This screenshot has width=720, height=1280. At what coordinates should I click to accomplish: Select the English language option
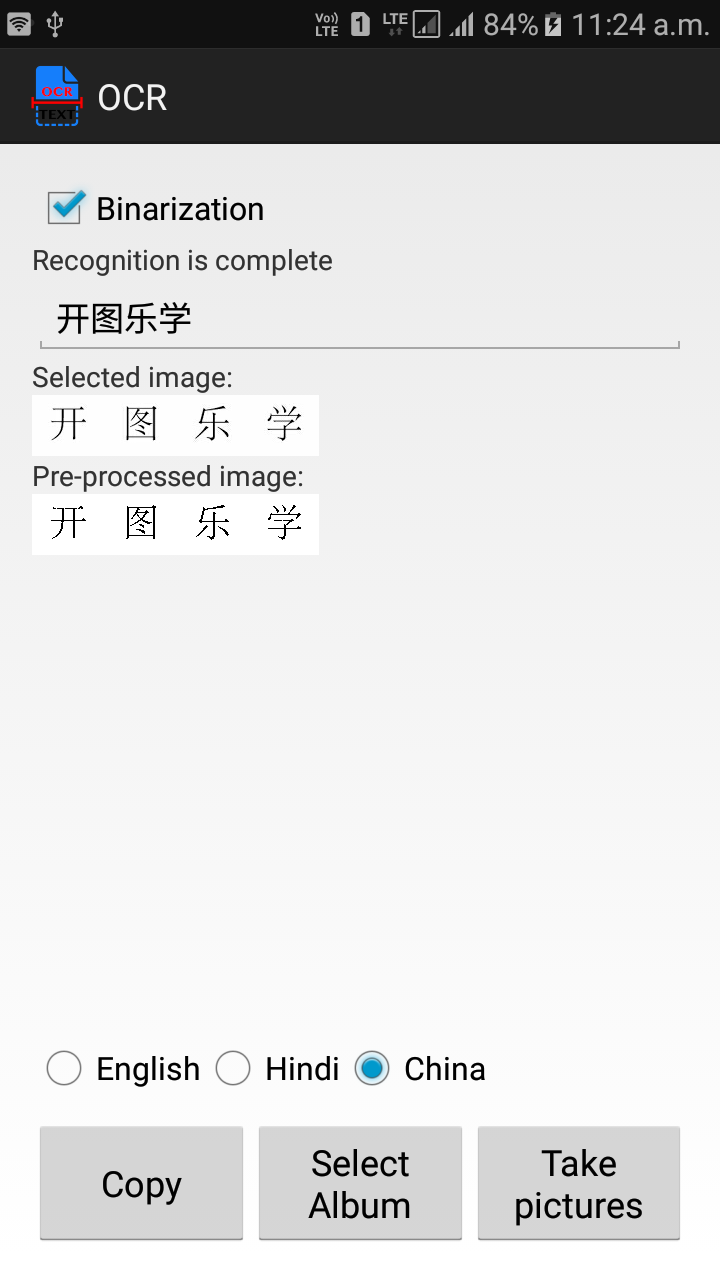click(x=64, y=1068)
